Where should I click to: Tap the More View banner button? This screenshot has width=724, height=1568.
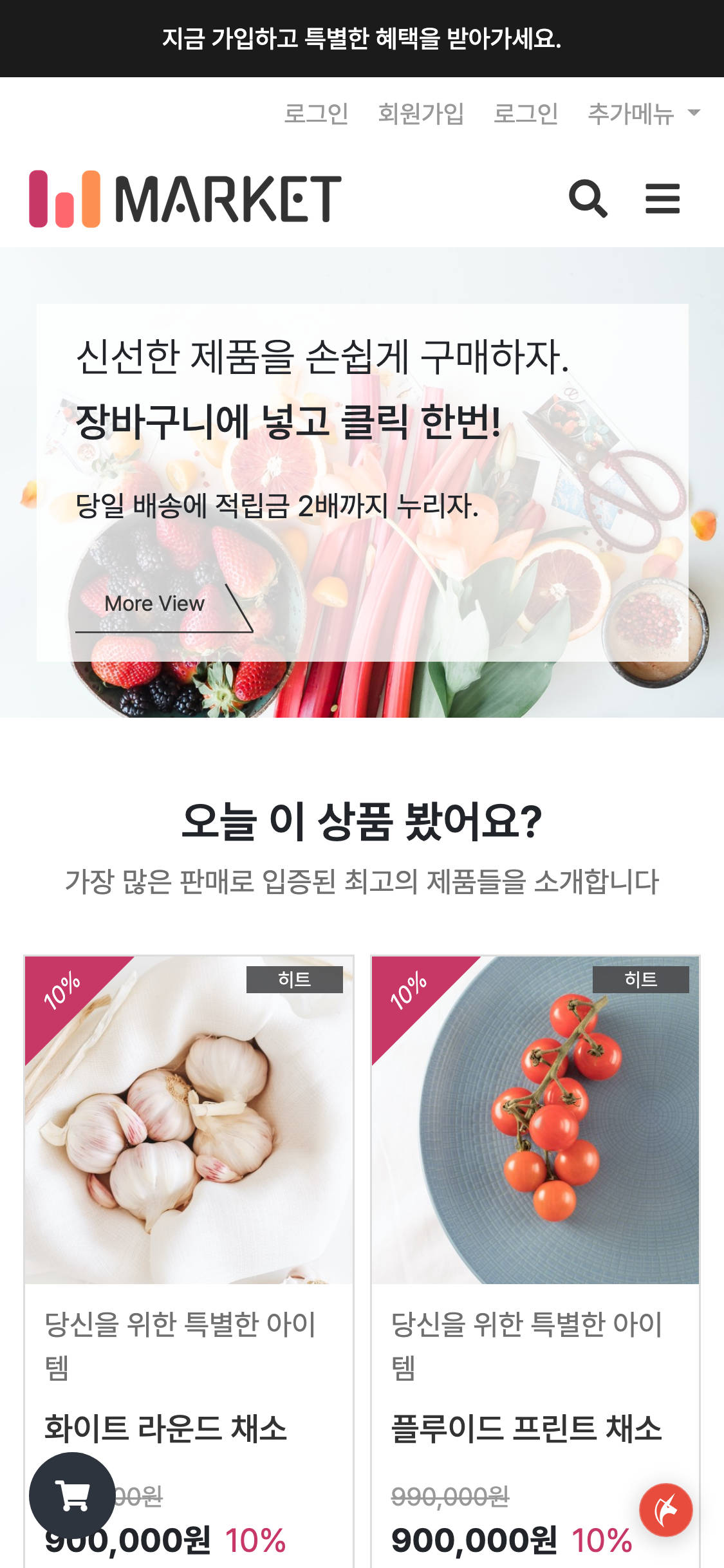(x=155, y=604)
